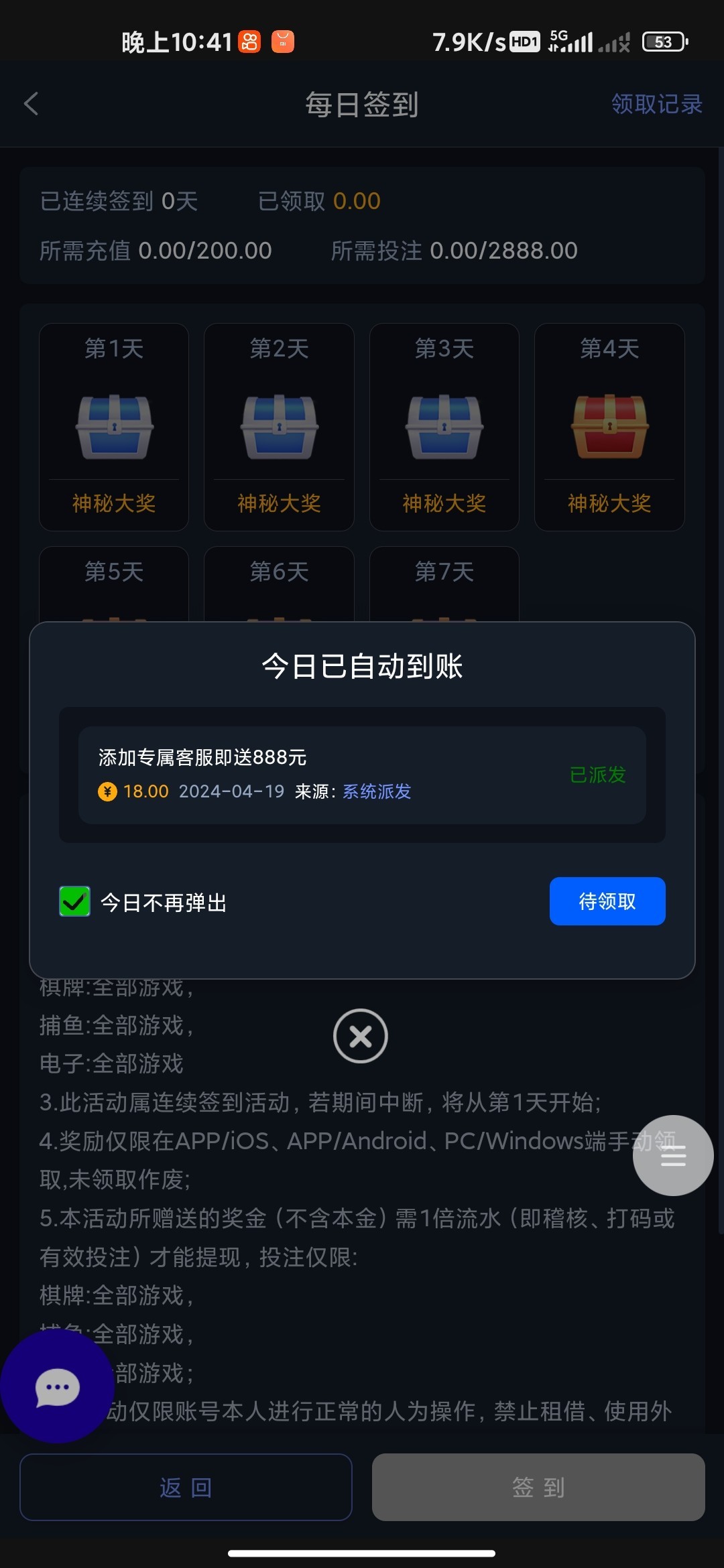The width and height of the screenshot is (724, 1568).
Task: Open the floating menu button
Action: [672, 1155]
